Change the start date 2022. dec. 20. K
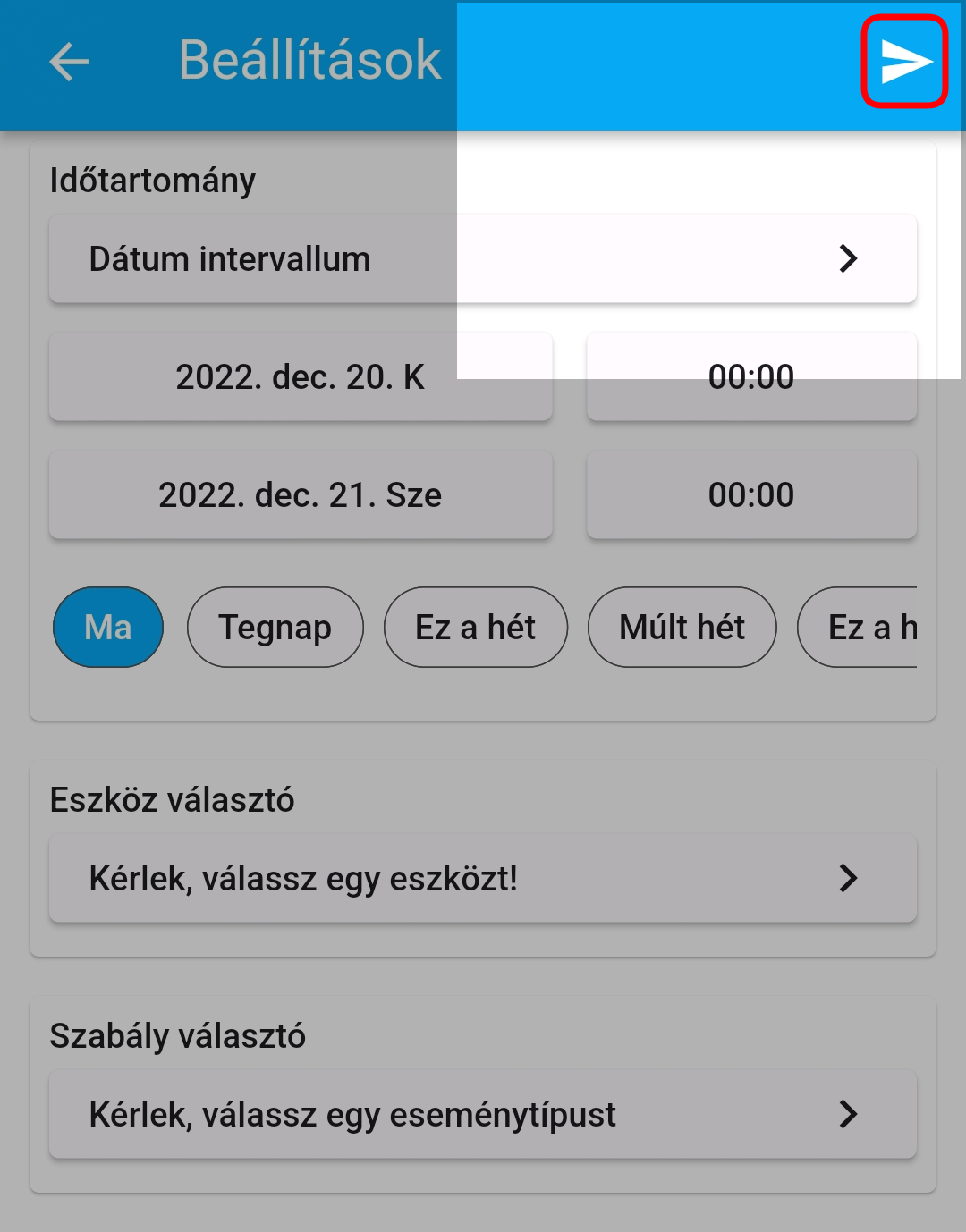This screenshot has height=1232, width=966. pyautogui.click(x=301, y=377)
